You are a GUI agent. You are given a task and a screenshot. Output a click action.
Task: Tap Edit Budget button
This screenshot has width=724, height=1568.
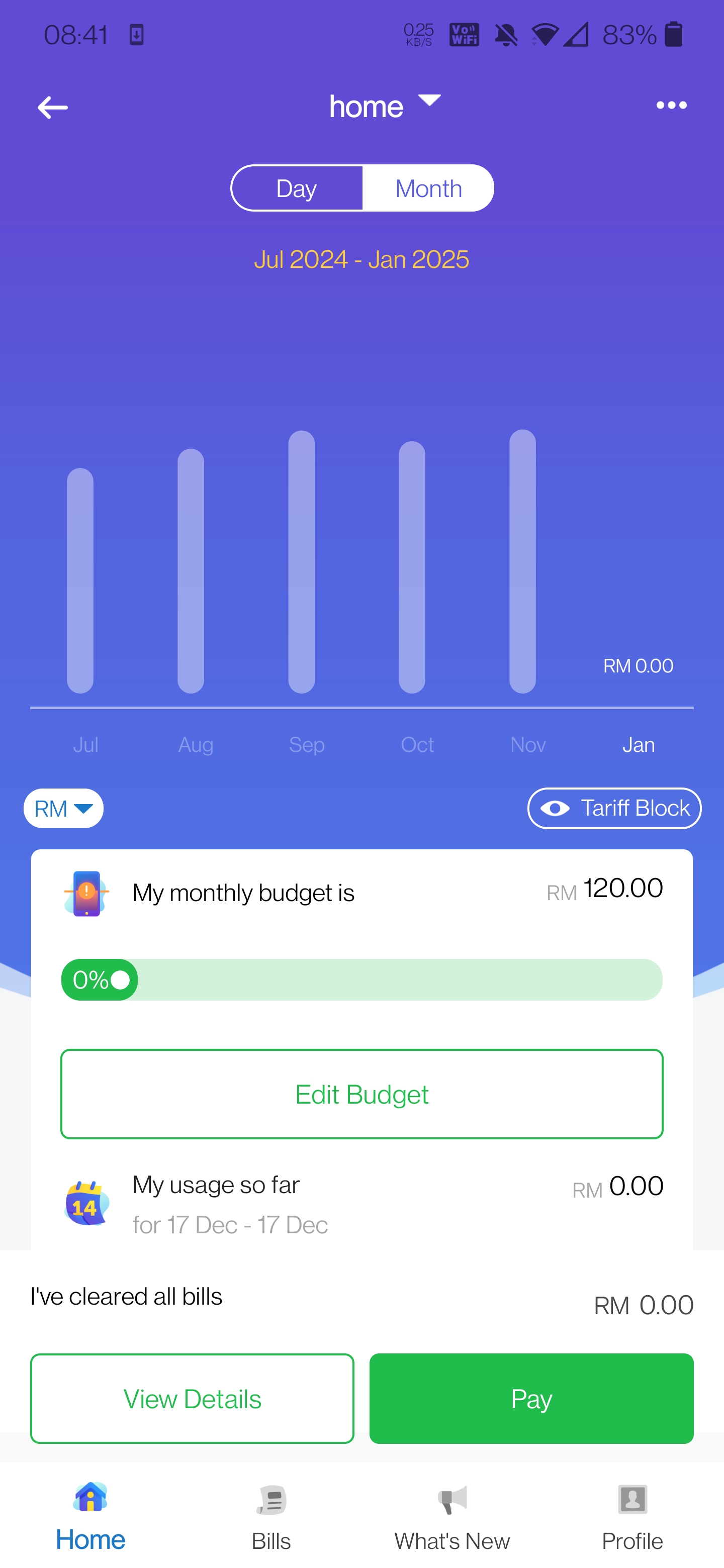tap(361, 1094)
